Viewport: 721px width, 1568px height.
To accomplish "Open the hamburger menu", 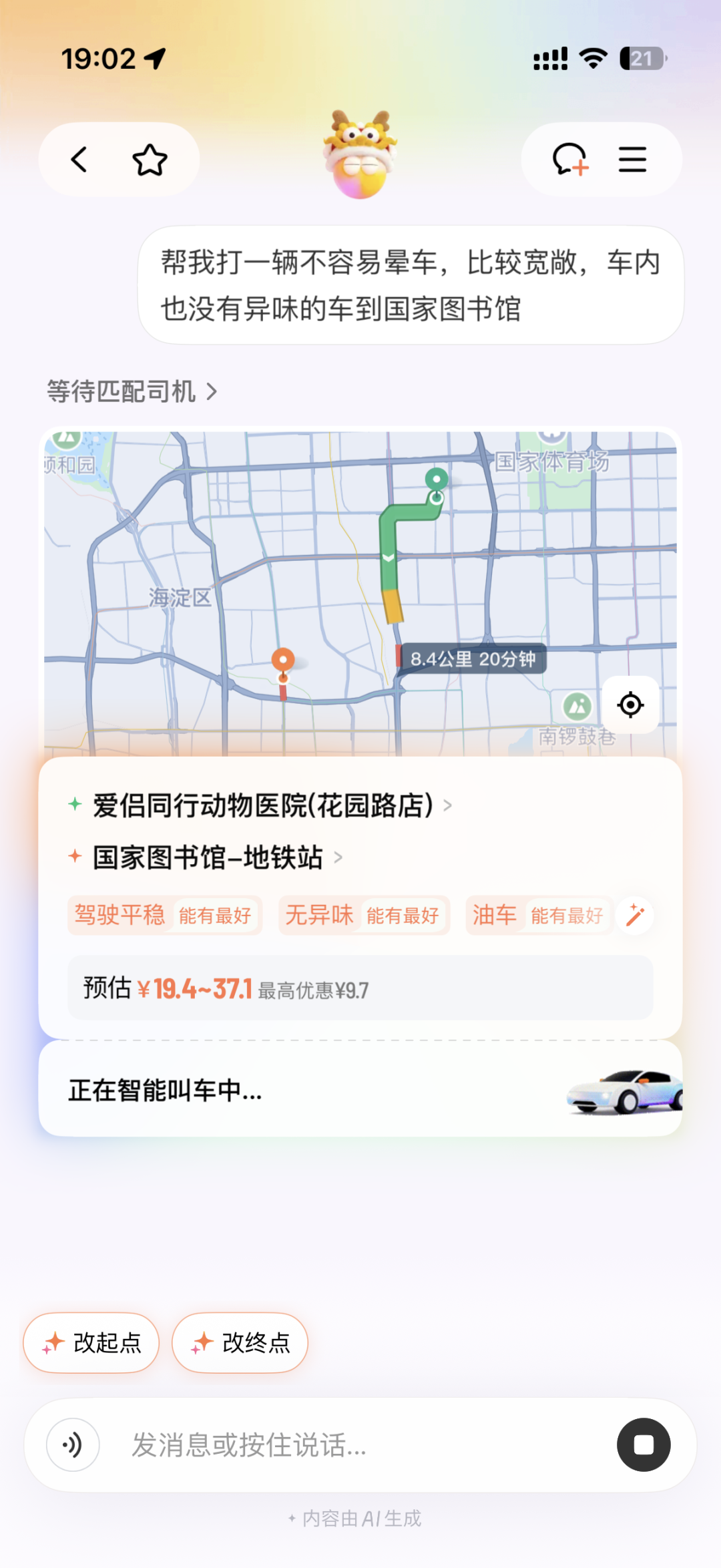I will point(632,160).
